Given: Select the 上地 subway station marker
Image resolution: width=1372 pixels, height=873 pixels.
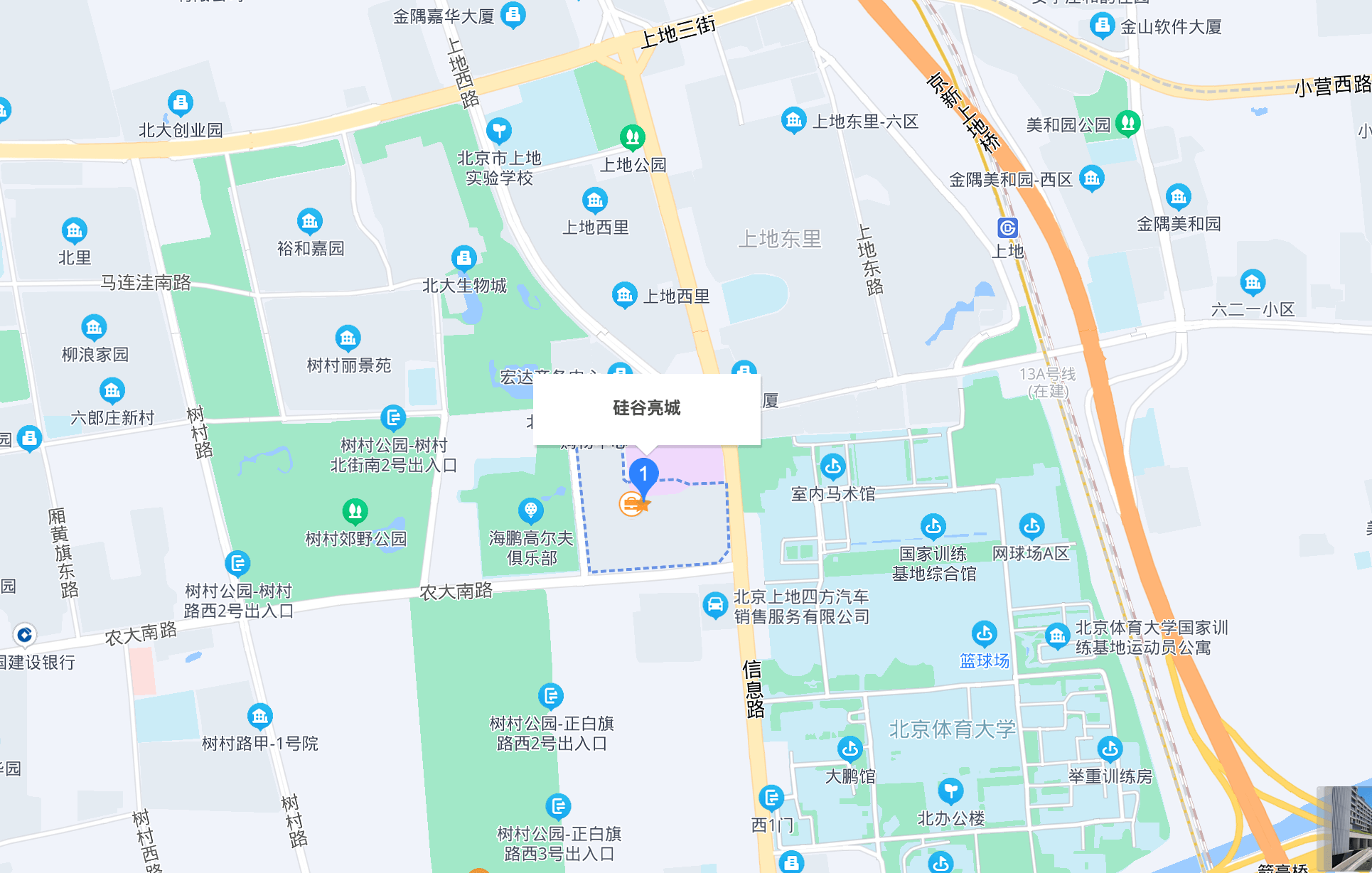Looking at the screenshot, I should click(1007, 227).
